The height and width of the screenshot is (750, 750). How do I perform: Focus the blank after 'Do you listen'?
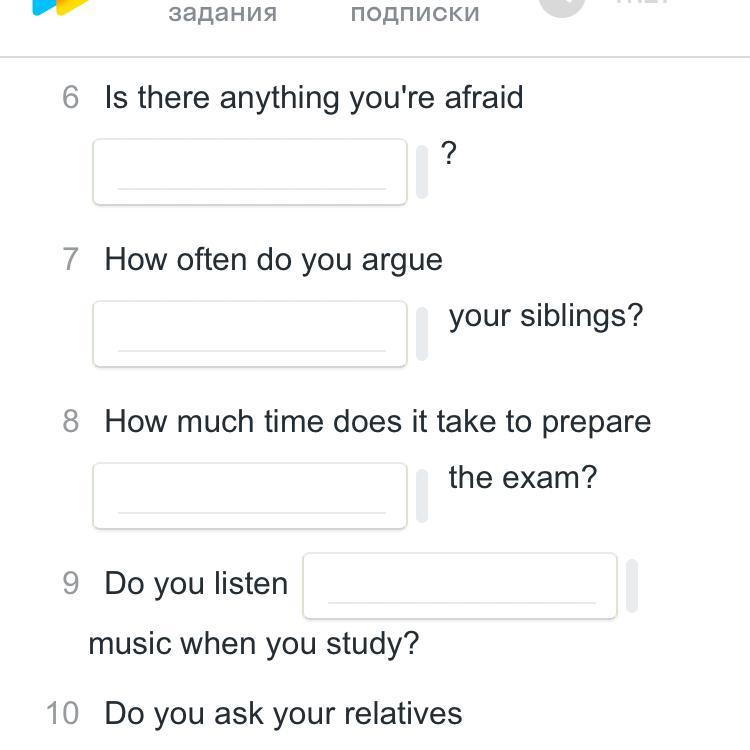(x=460, y=586)
